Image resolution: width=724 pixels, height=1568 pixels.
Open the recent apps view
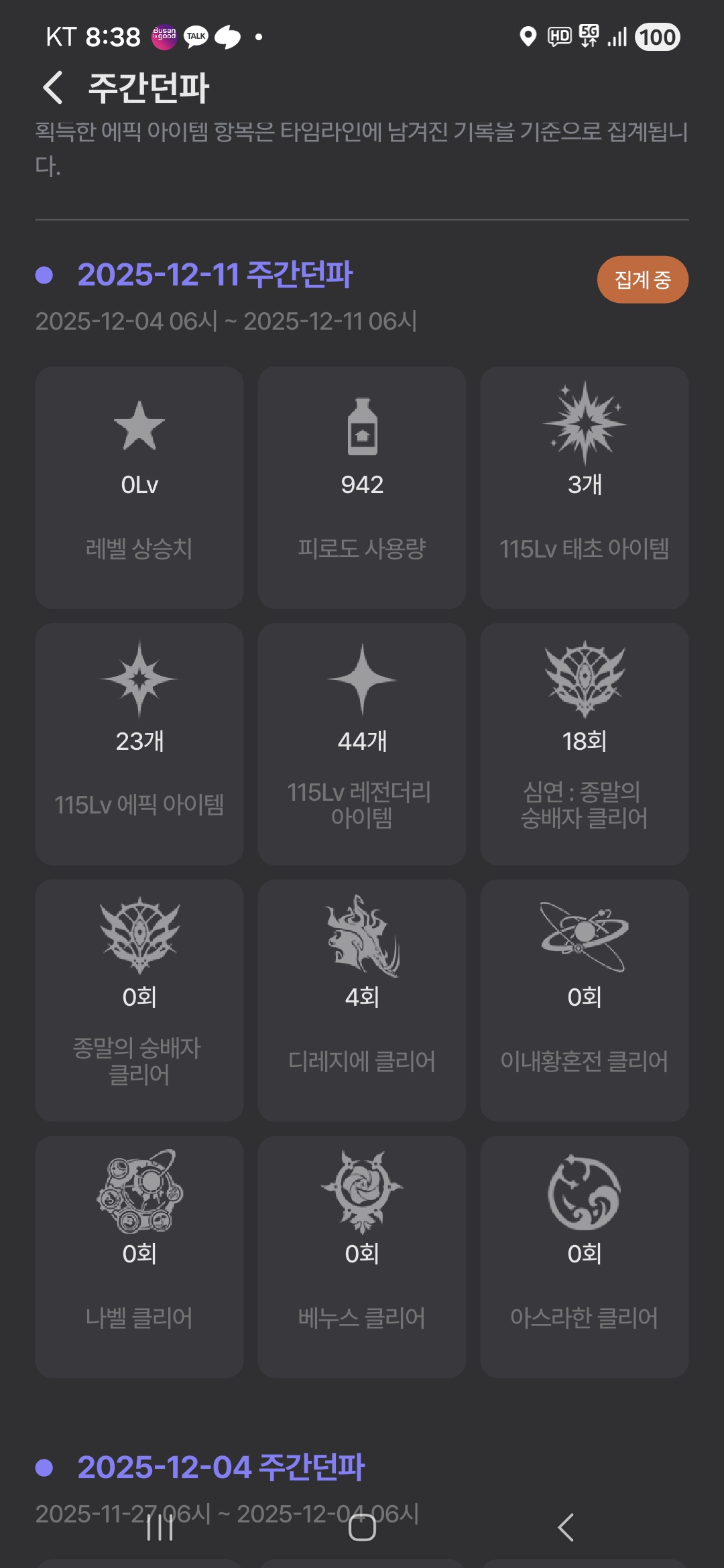[x=160, y=1527]
